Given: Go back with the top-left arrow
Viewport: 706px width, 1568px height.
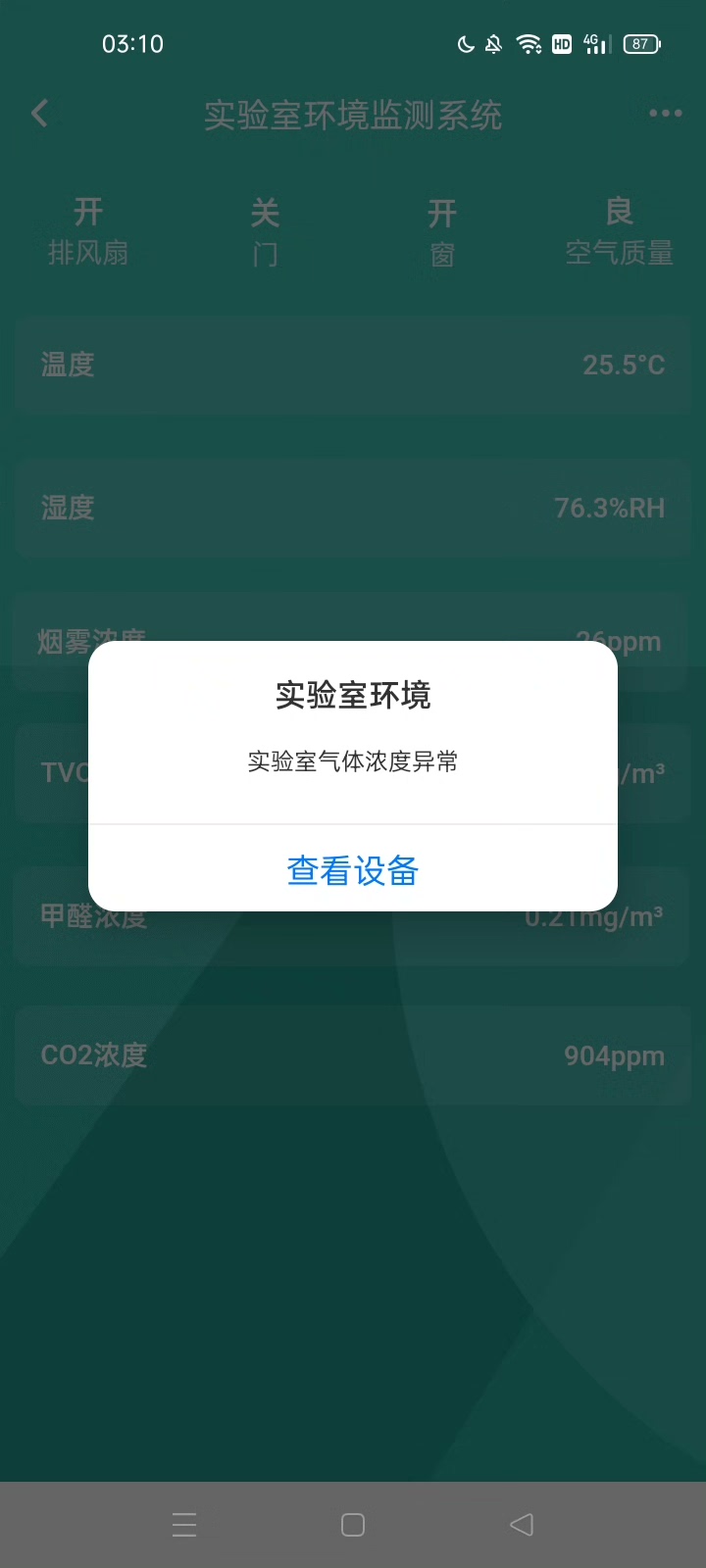Looking at the screenshot, I should coord(39,114).
